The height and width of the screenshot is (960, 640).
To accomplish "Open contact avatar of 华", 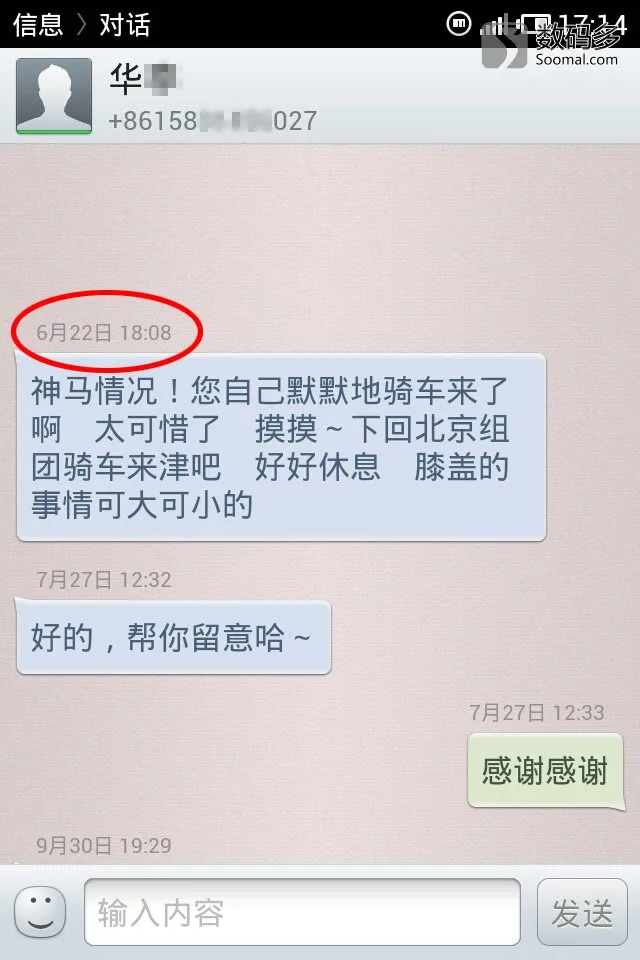I will [54, 96].
